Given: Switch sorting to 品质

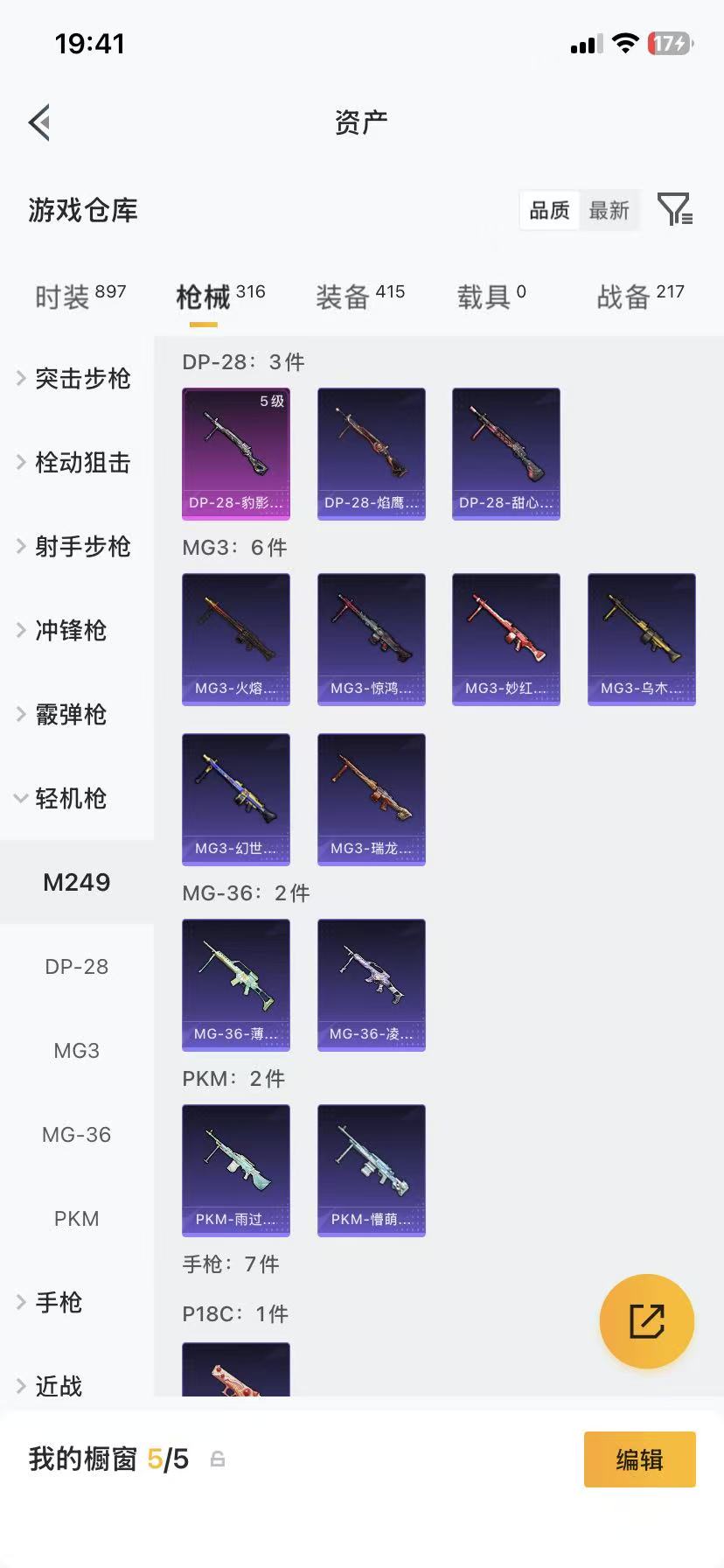Looking at the screenshot, I should (549, 210).
